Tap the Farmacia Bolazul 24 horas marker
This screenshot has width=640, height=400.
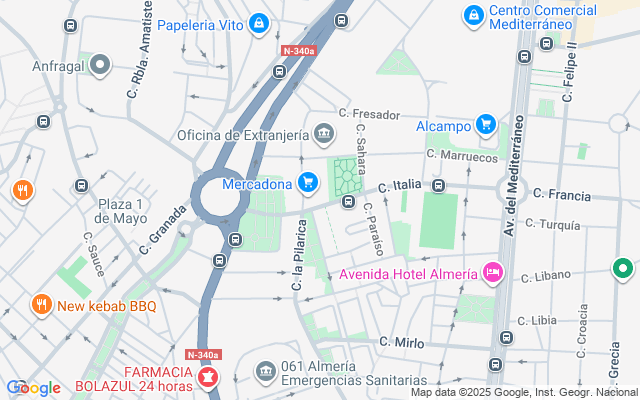(208, 377)
